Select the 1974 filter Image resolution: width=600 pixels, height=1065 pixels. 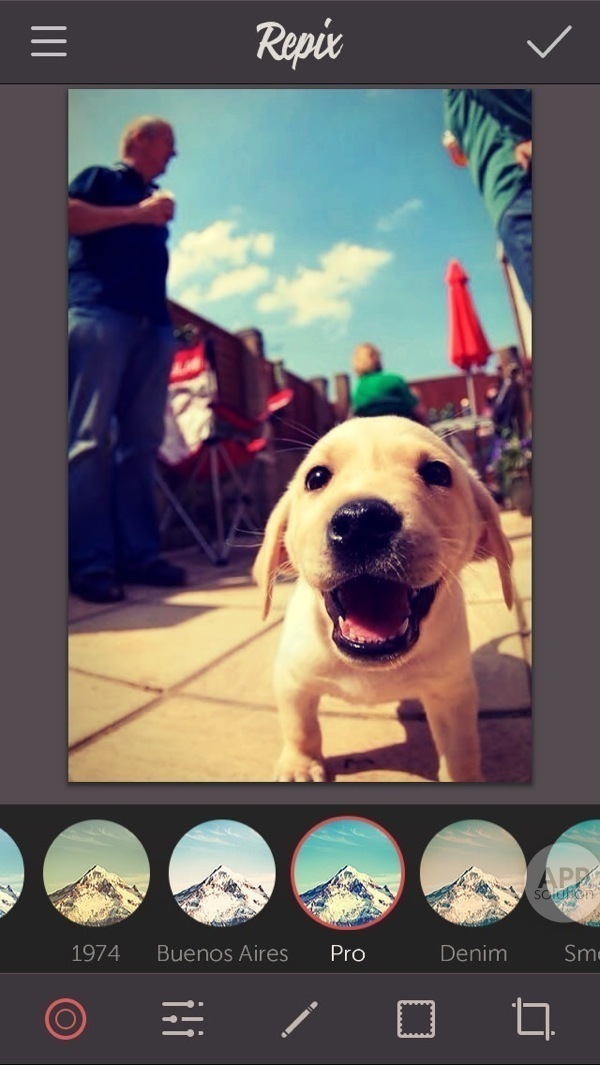(96, 873)
